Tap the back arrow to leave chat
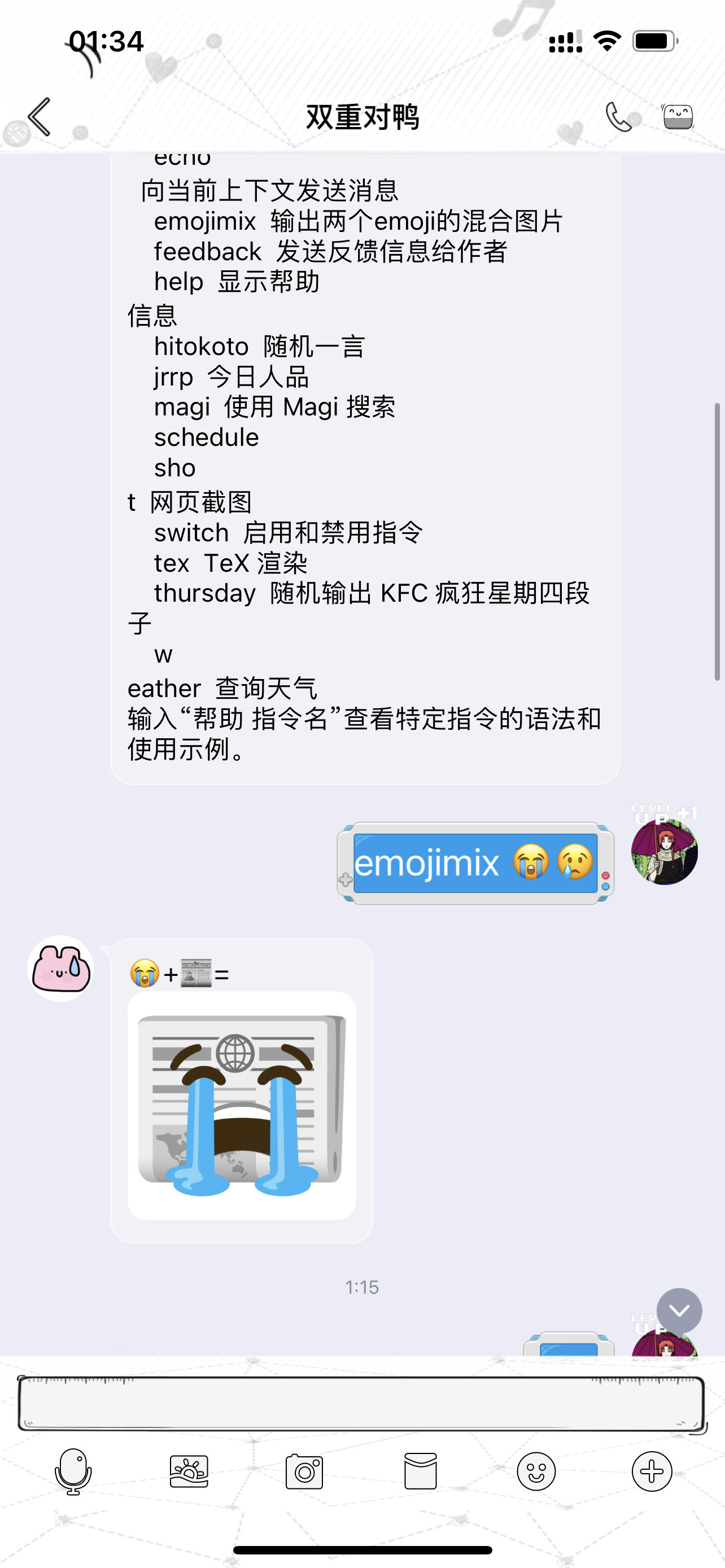 (40, 116)
